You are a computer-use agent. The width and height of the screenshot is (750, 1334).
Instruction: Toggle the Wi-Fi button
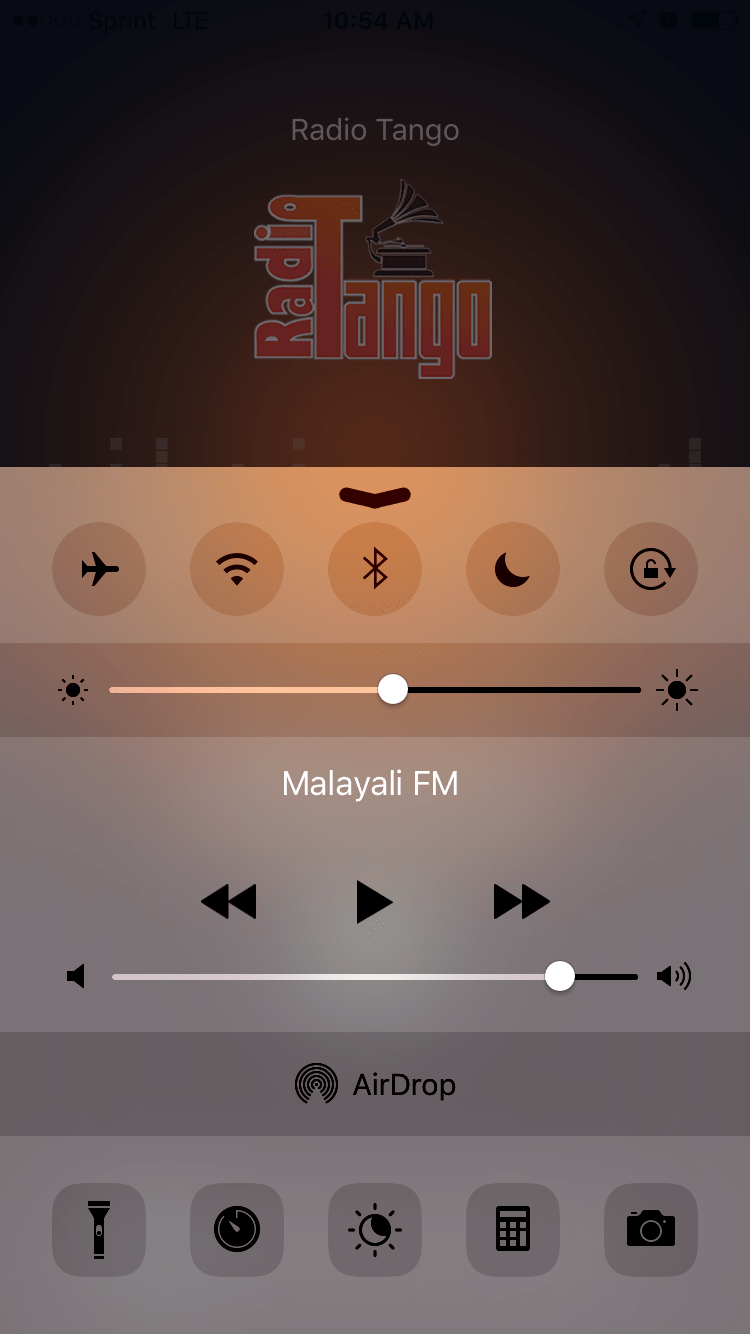click(x=237, y=569)
